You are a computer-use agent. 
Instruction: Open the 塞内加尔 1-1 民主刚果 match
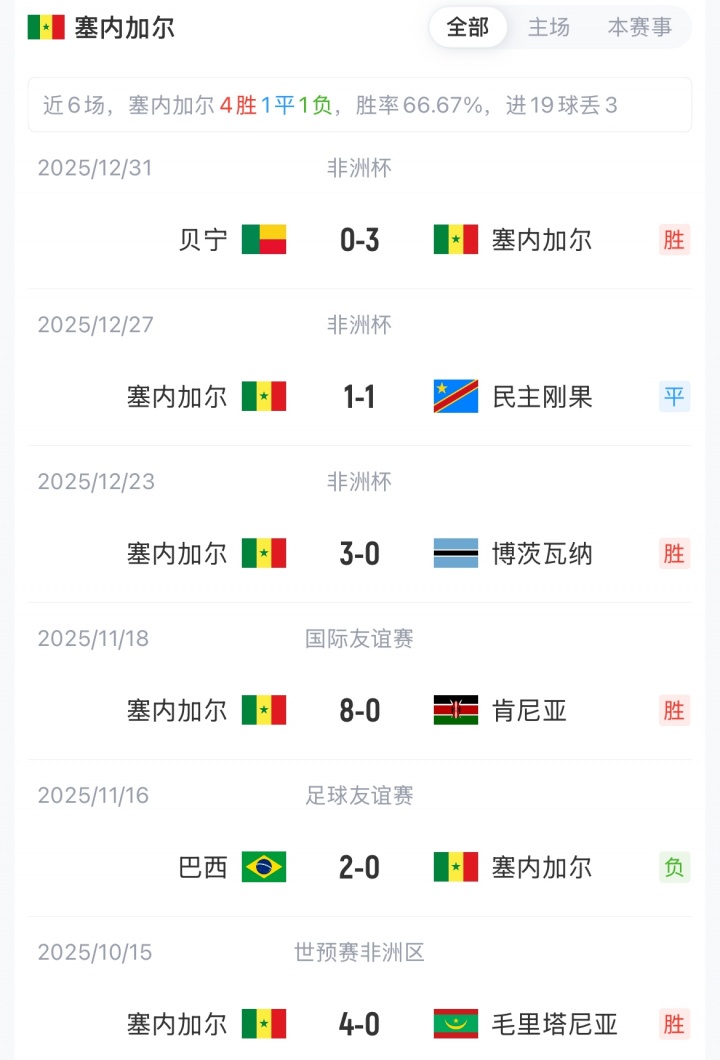point(359,397)
